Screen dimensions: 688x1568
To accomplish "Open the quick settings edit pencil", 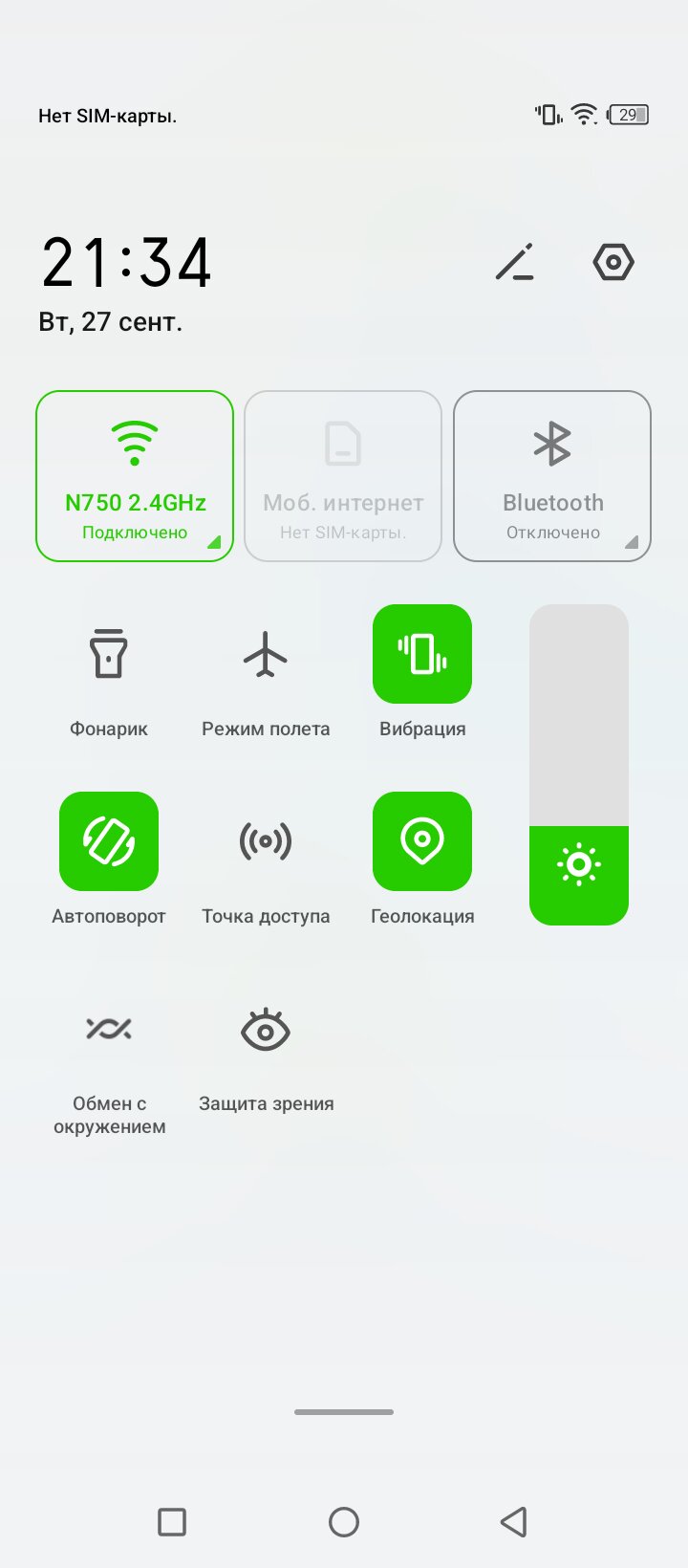I will point(515,262).
